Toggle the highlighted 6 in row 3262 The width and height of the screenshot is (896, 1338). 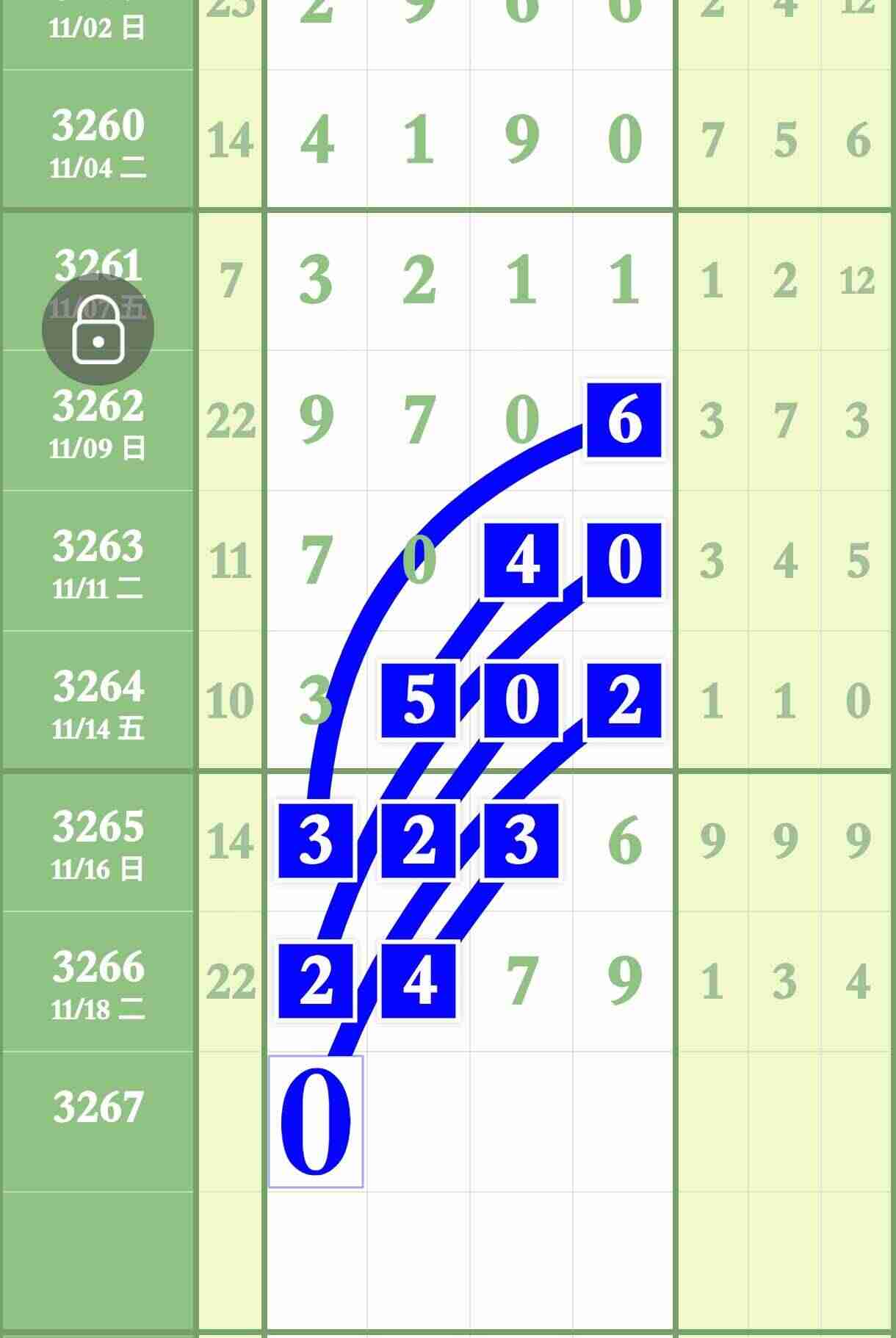click(624, 420)
